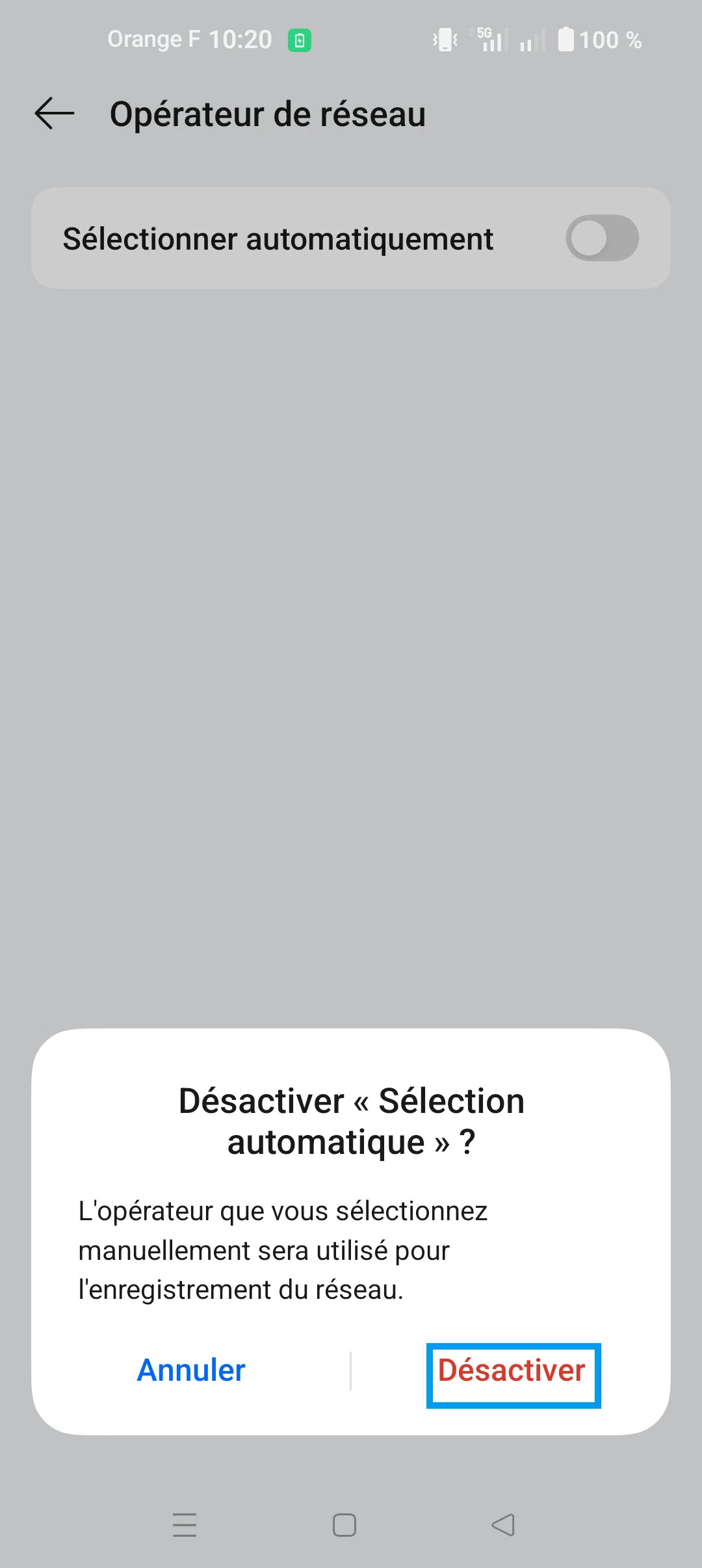Confirm with the Désactiver button
This screenshot has width=702, height=1568.
(512, 1370)
